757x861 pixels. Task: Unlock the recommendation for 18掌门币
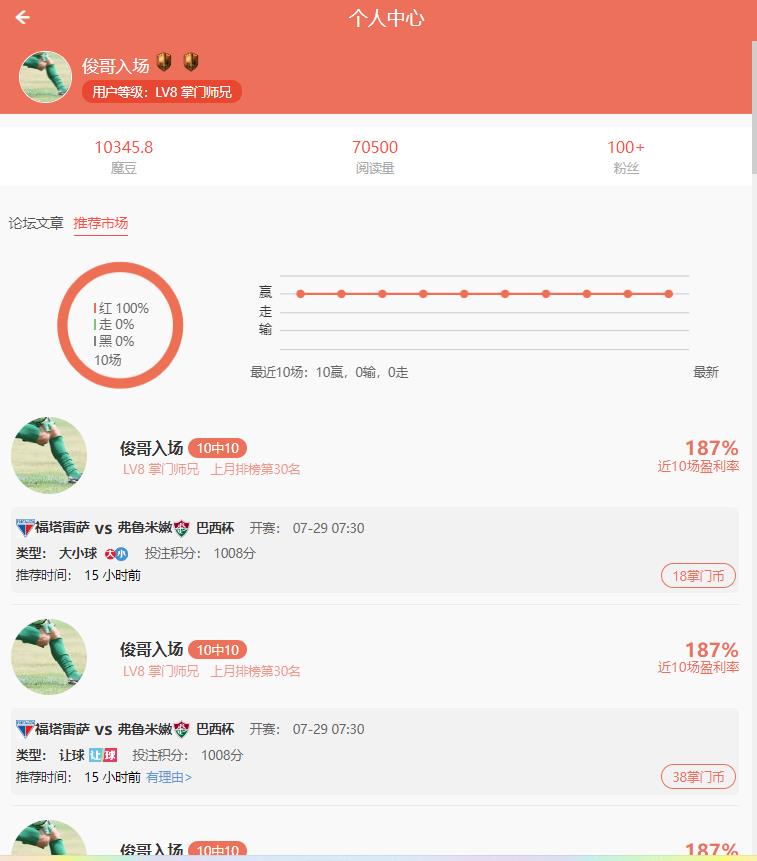pos(698,576)
